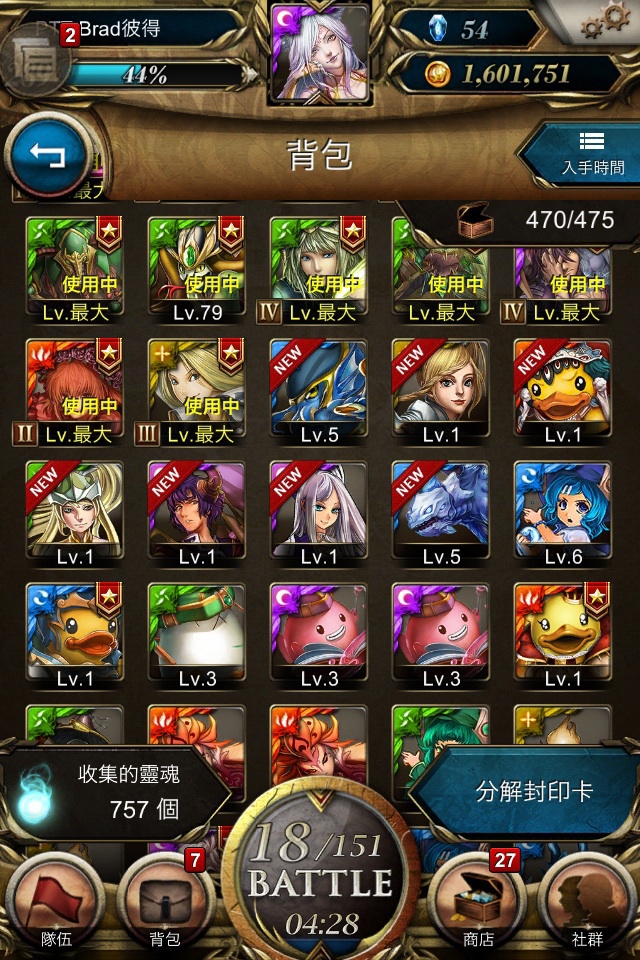Select the blue-haired girl Lv.6 card
This screenshot has width=640, height=960.
[x=562, y=510]
